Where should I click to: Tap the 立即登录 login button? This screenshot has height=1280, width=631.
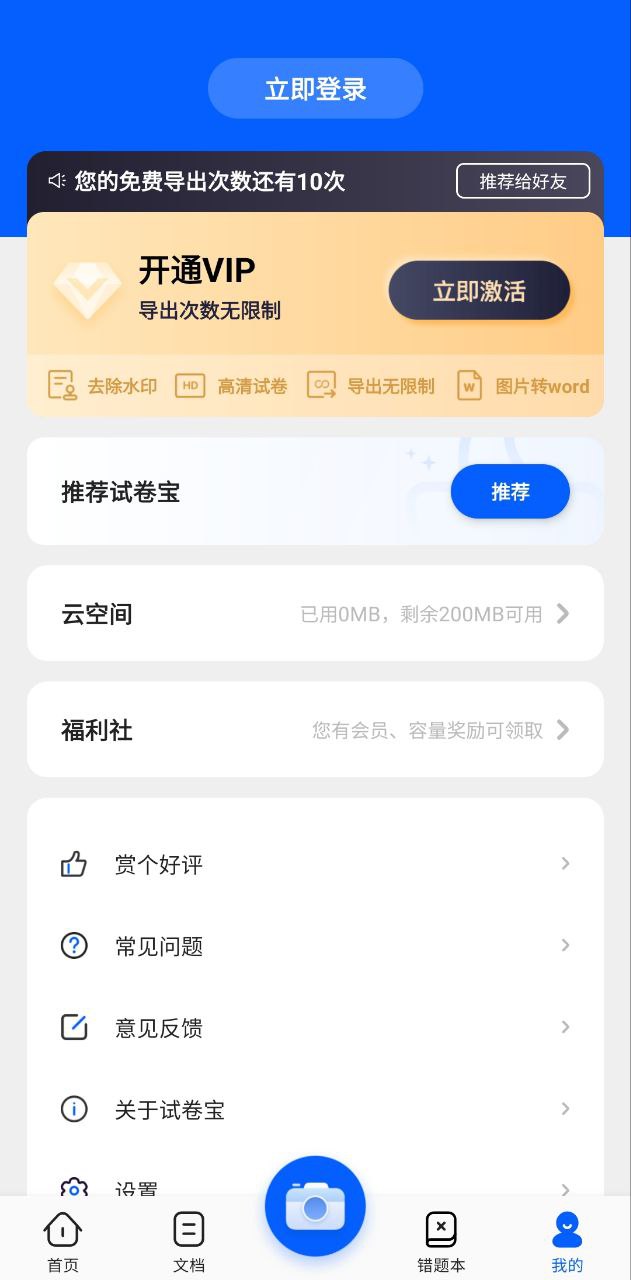315,89
